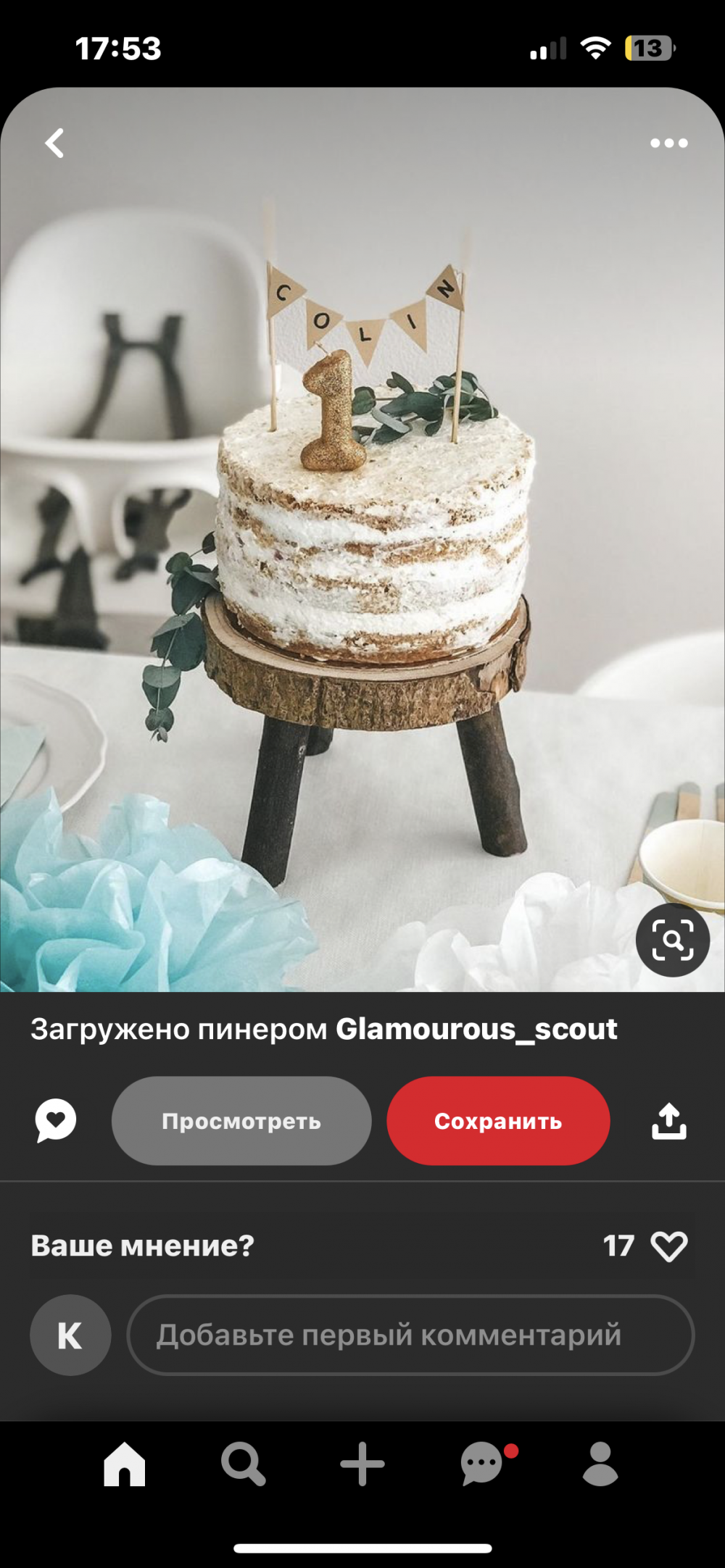Go to the Profile tab

click(600, 1464)
